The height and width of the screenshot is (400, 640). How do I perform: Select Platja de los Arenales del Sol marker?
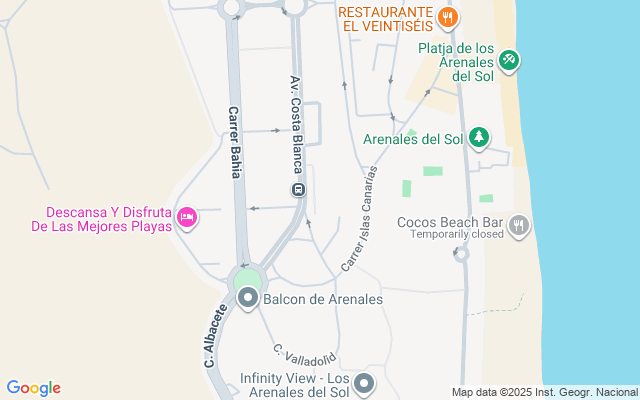tap(509, 61)
